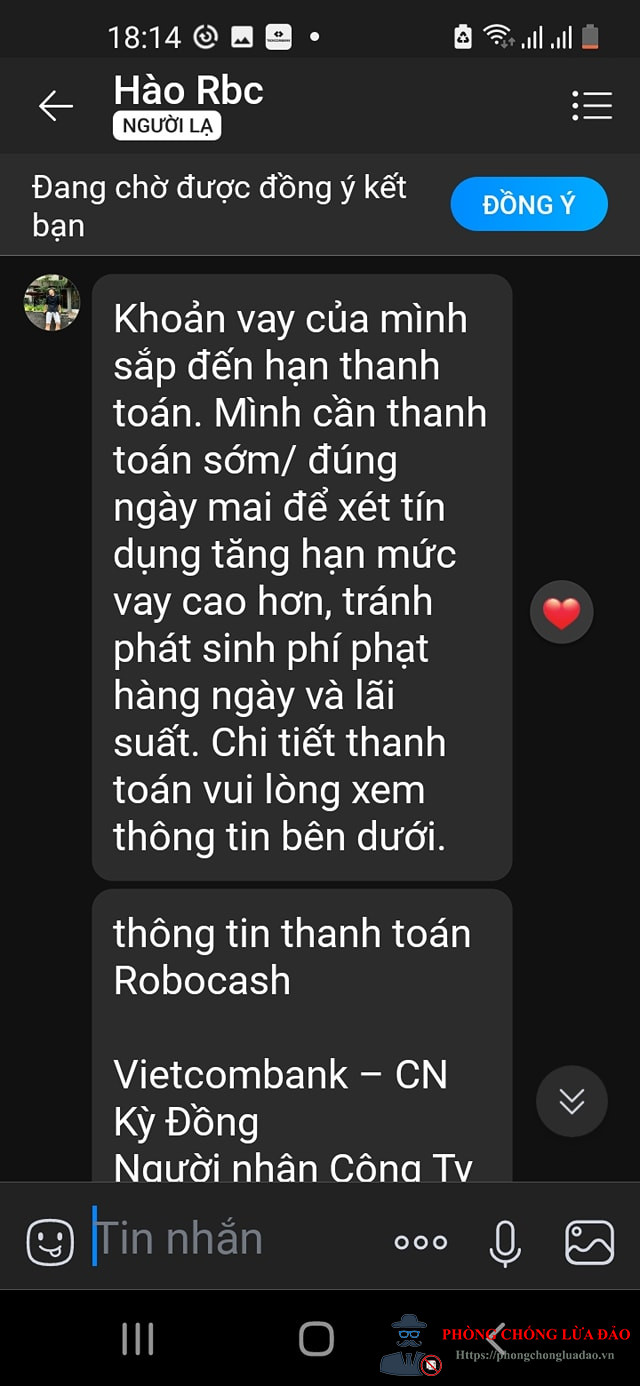The image size is (640, 1386).
Task: Go to home screen via navigation bar
Action: click(316, 1338)
